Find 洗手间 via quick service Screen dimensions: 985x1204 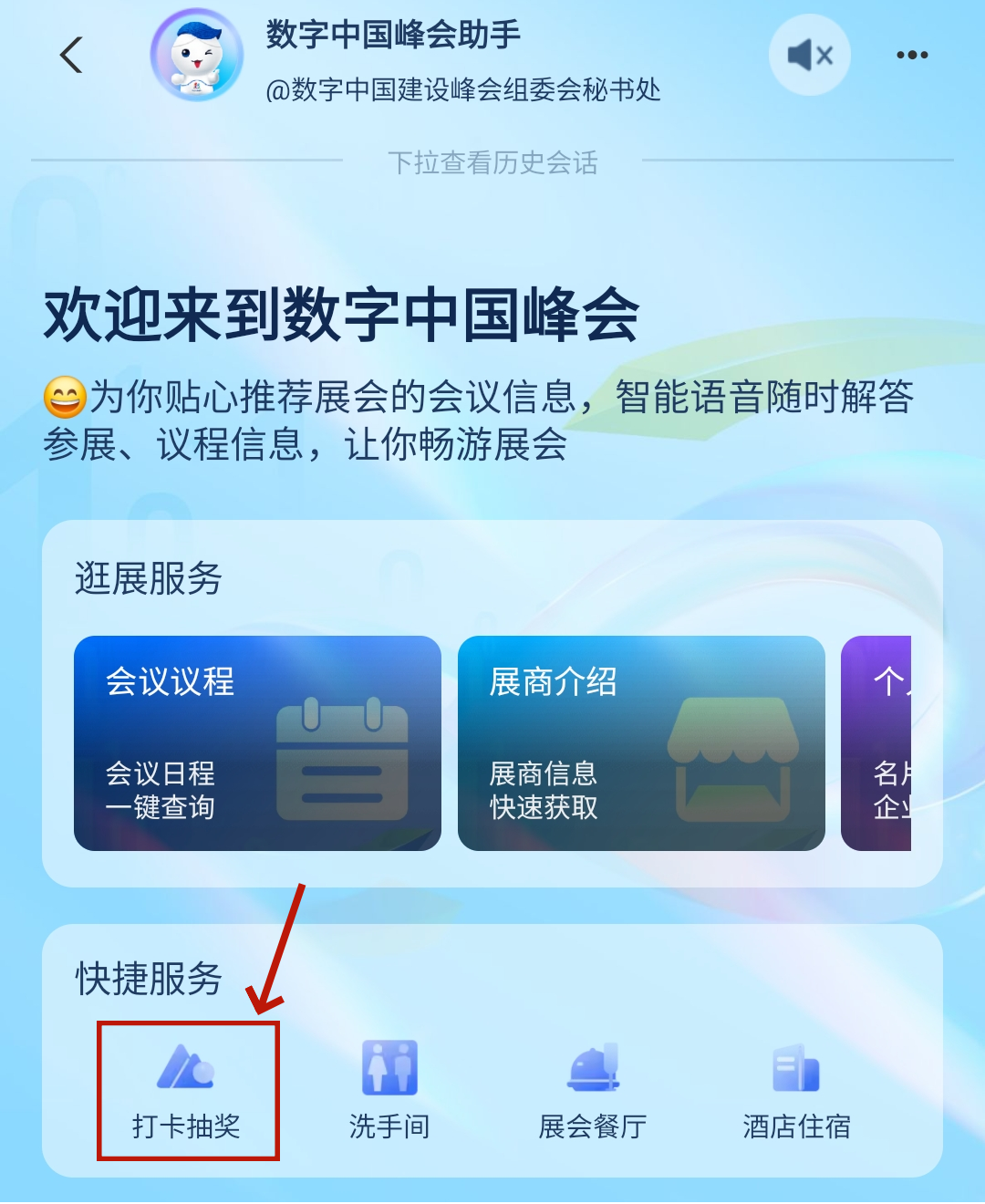[x=389, y=1091]
